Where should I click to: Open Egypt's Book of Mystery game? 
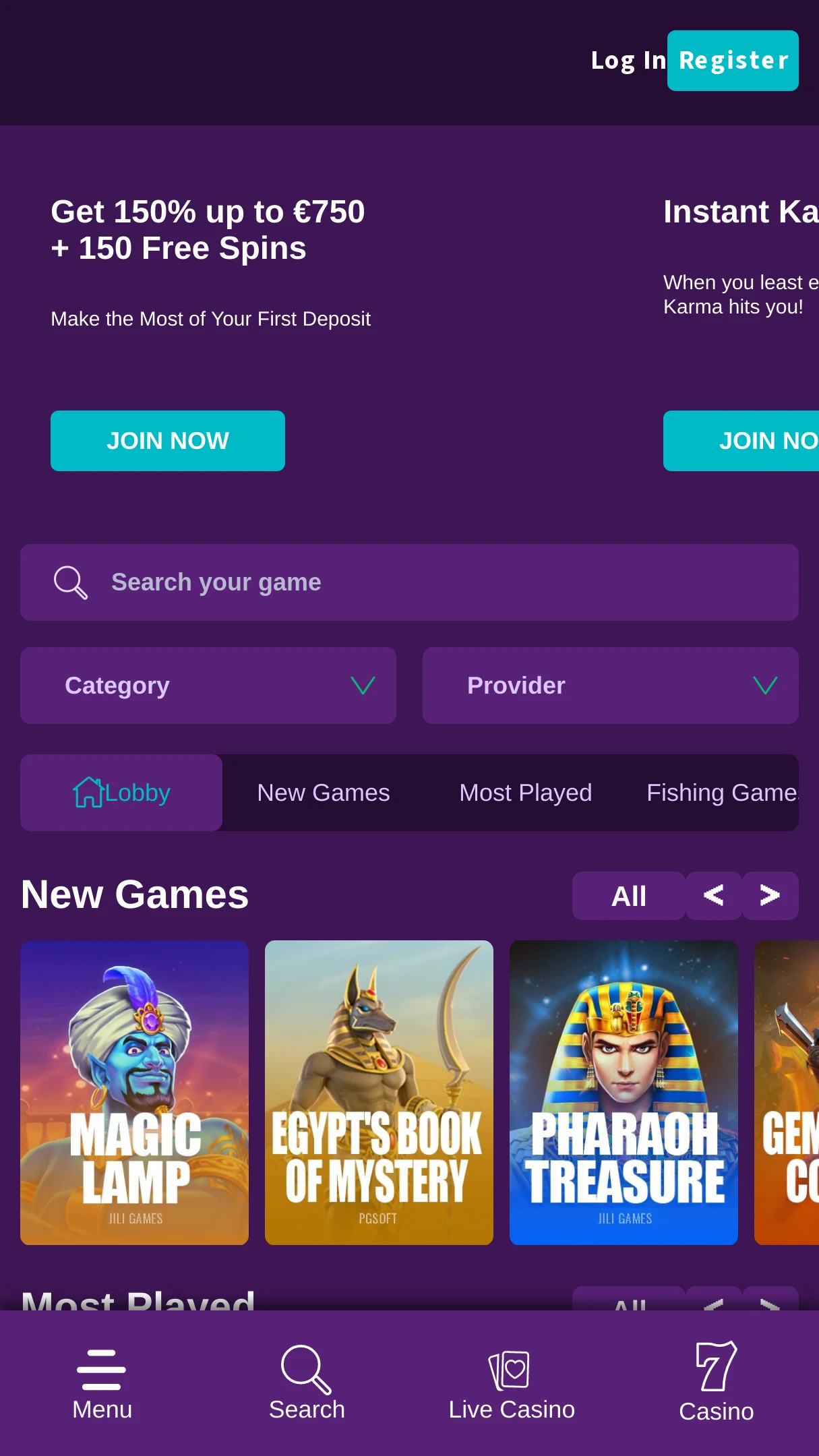[379, 1093]
